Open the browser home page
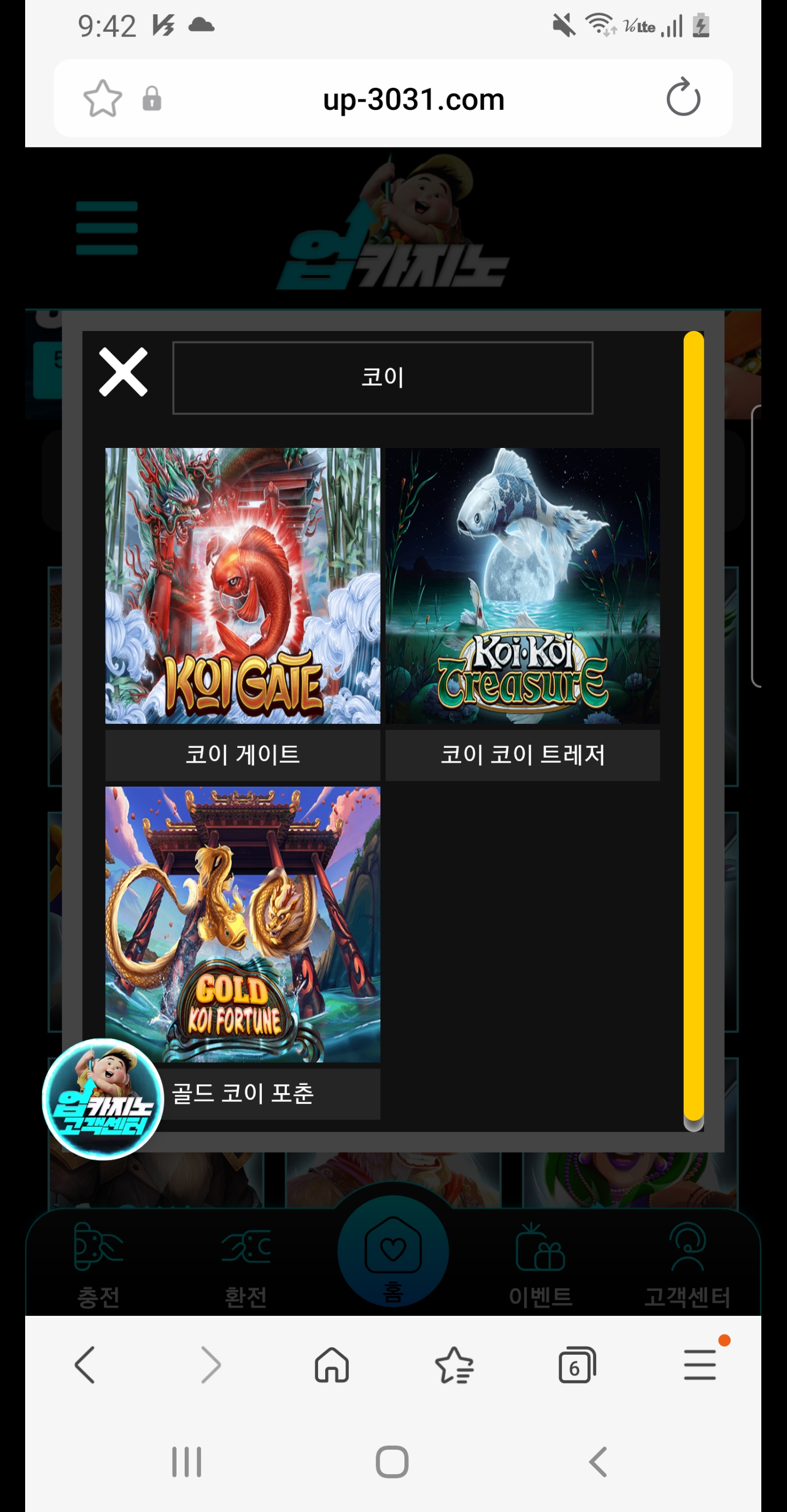This screenshot has height=1512, width=787. 332,1365
